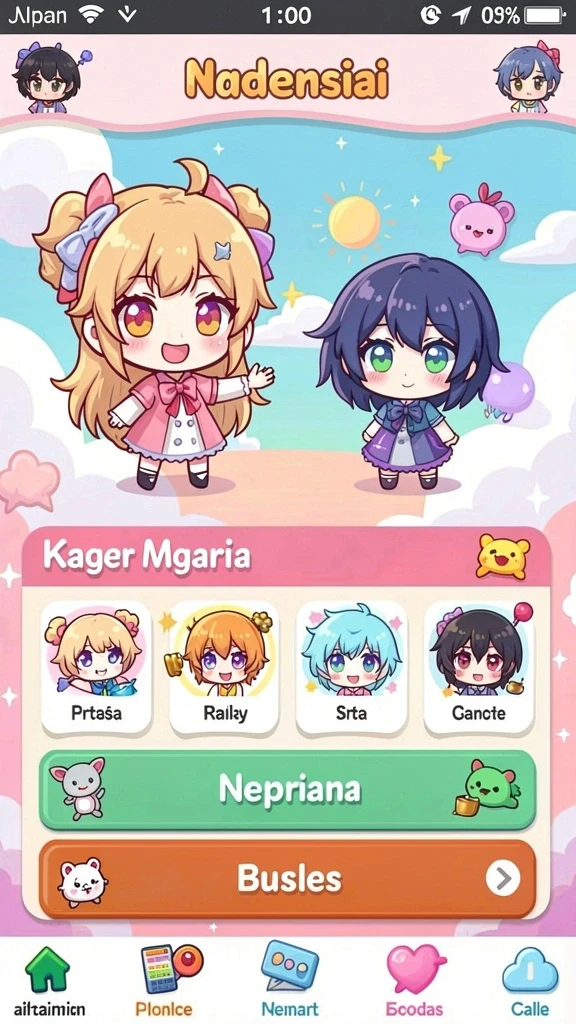
Task: Open the blue-haired avatar in the header's right corner
Action: coord(528,77)
